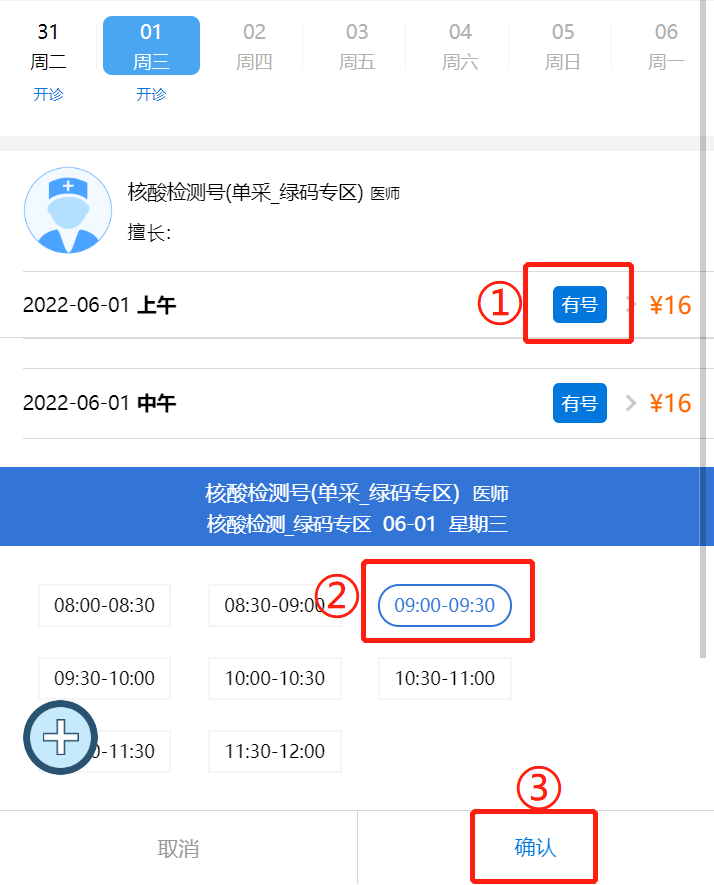Select the 08:30-09:00 time slot
This screenshot has width=714, height=885.
click(x=274, y=605)
